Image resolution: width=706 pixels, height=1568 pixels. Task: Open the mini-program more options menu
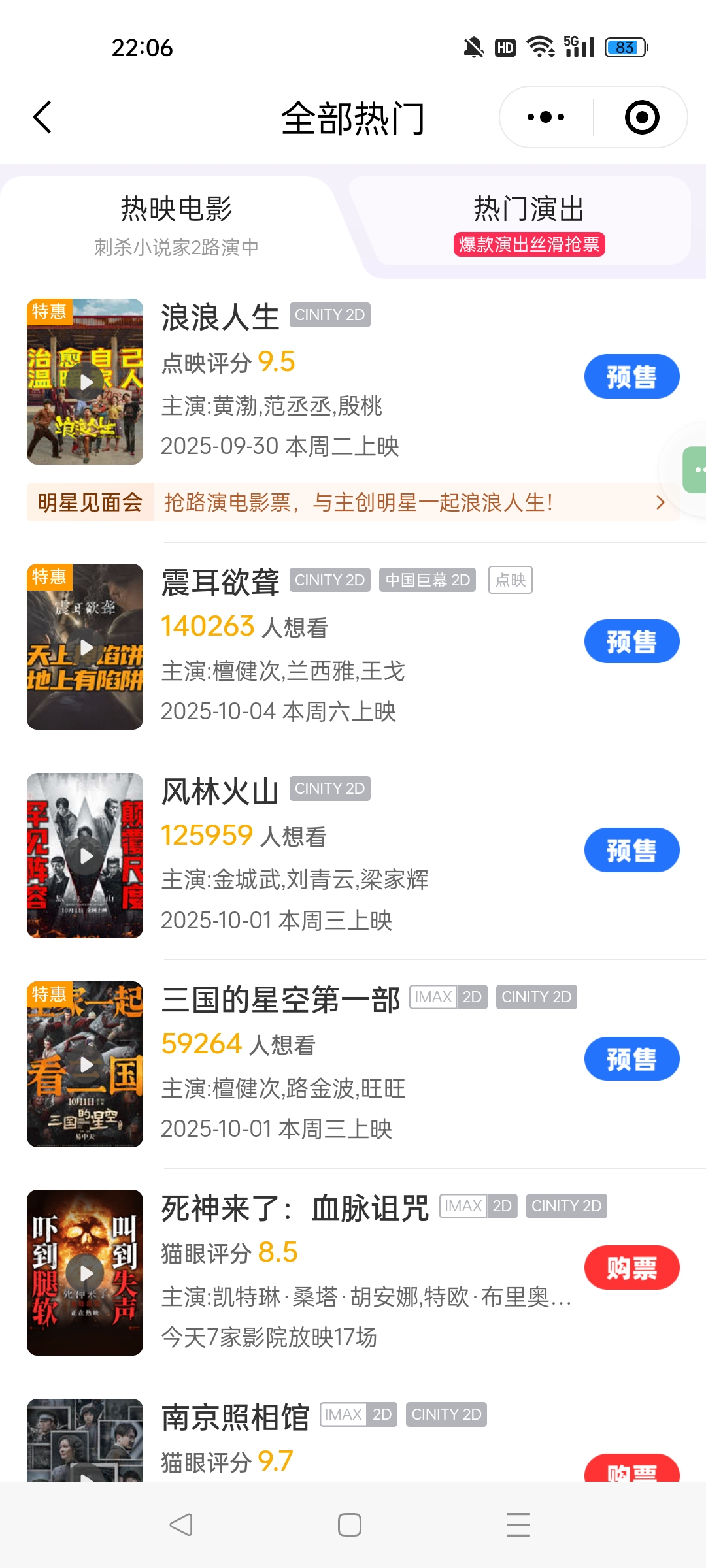[x=546, y=118]
